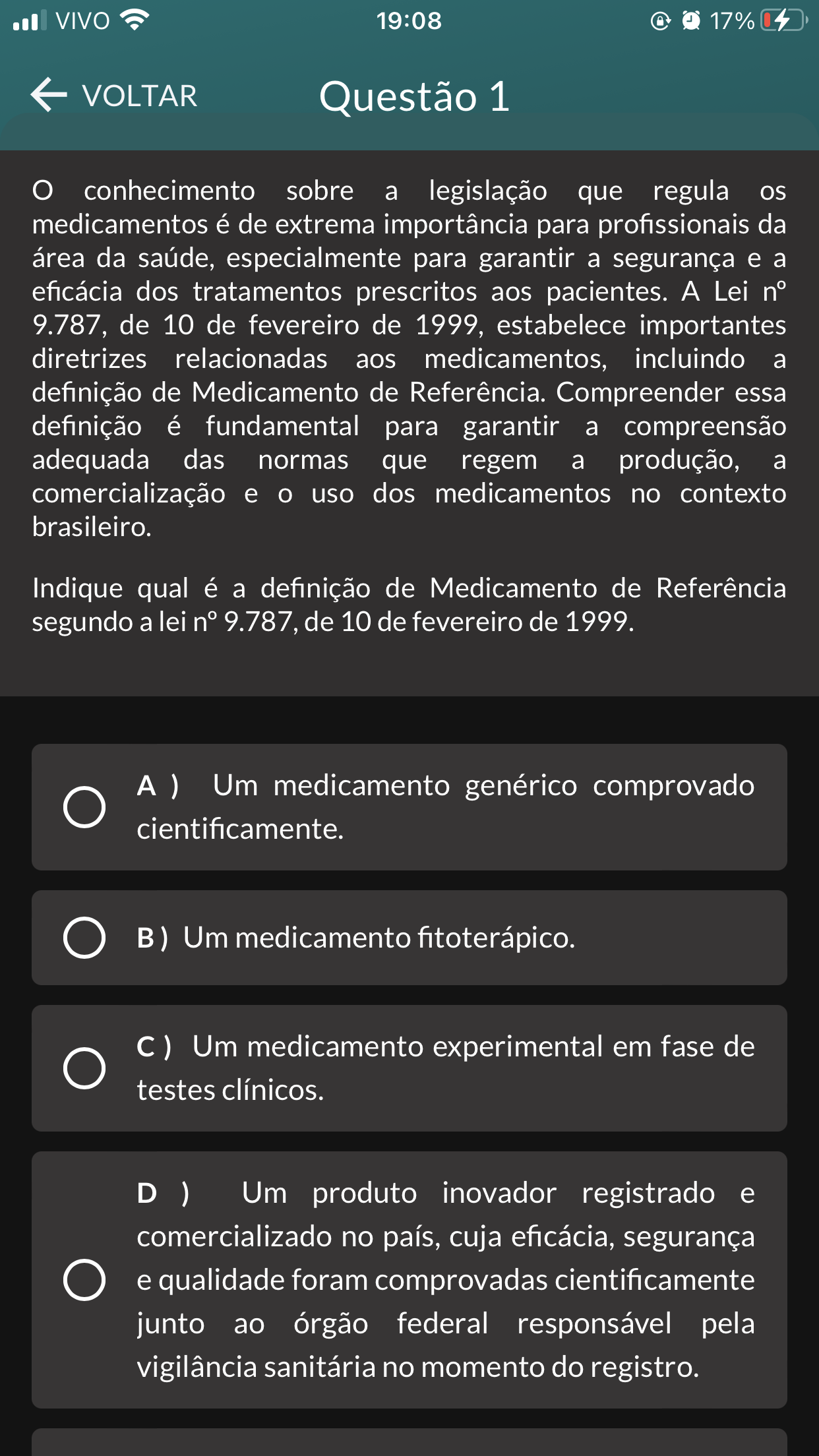Pick answer D, produto inovador registrado
The height and width of the screenshot is (1456, 819).
click(84, 1279)
